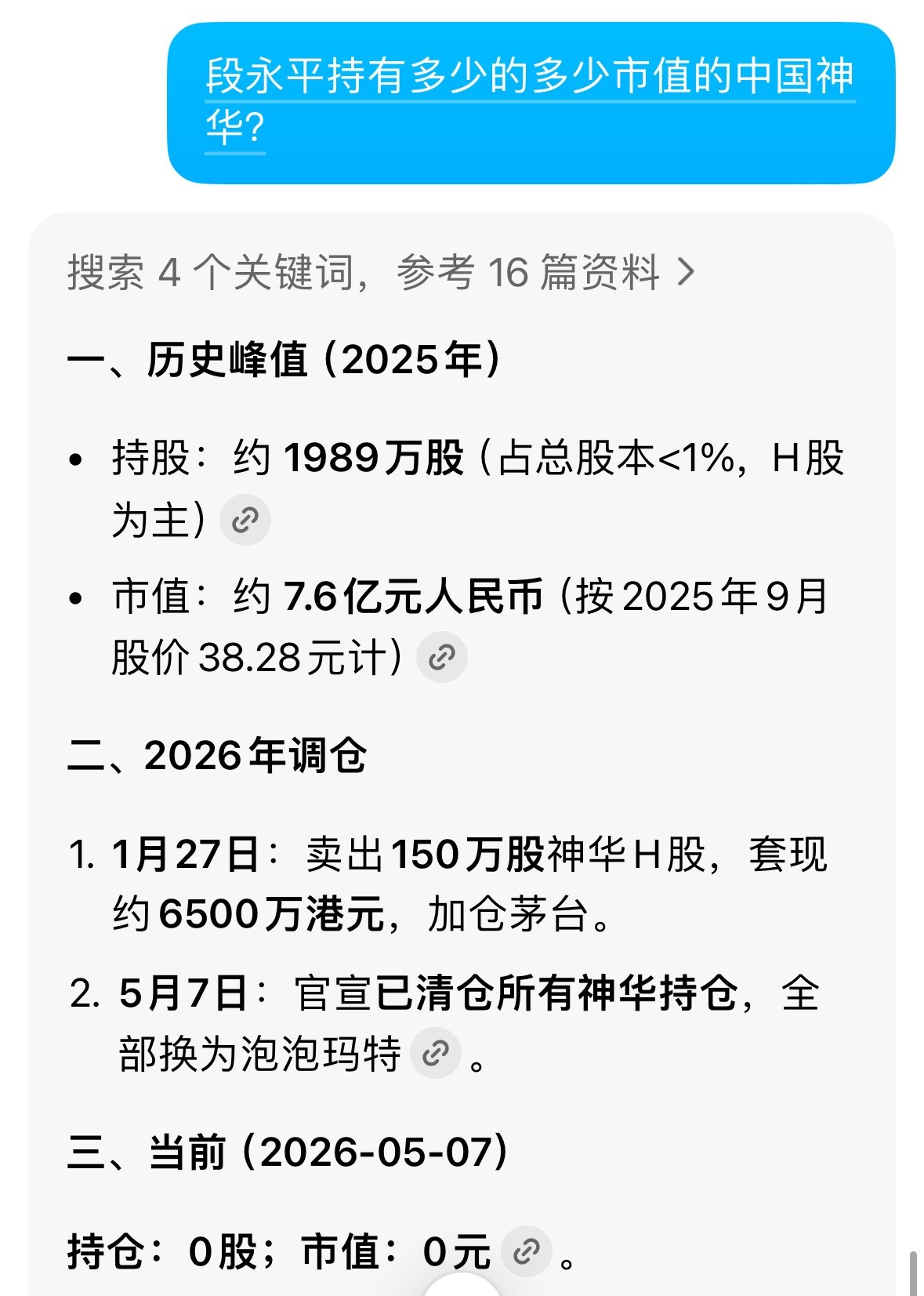Expand the 搜索 4 个关键词 references row
924x1296 pixels.
pyautogui.click(x=381, y=272)
